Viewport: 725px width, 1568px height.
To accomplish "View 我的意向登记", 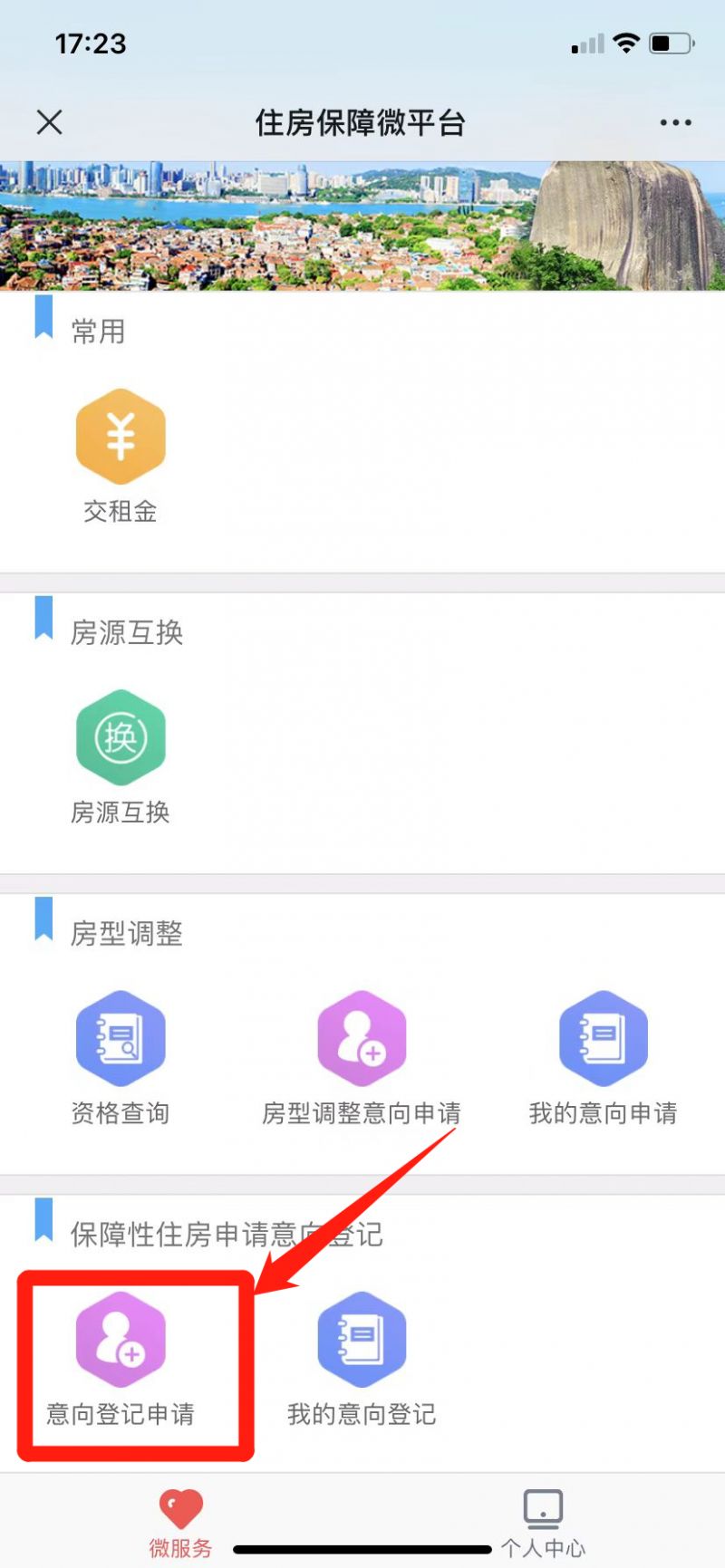I will [x=362, y=1340].
